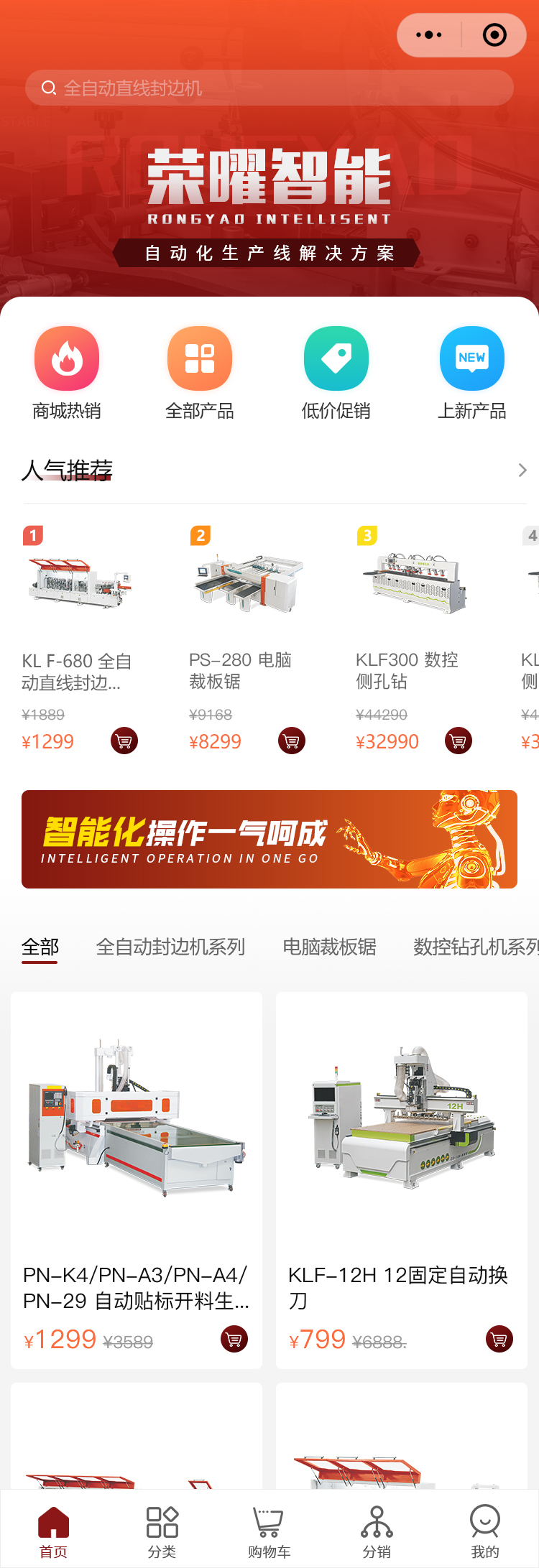Select the 全自动封边机系列 tab
The height and width of the screenshot is (1568, 539).
coord(170,947)
